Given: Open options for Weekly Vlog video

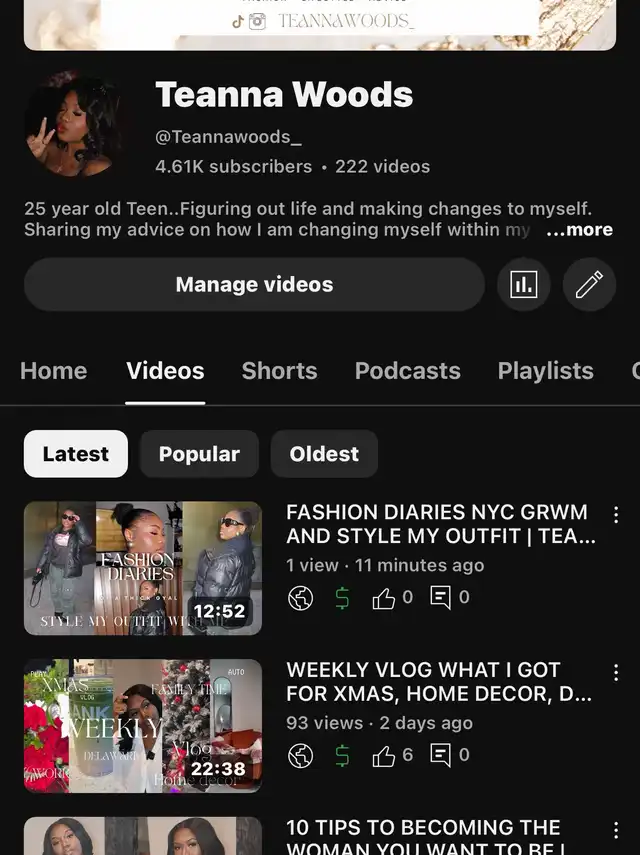Looking at the screenshot, I should pos(616,673).
